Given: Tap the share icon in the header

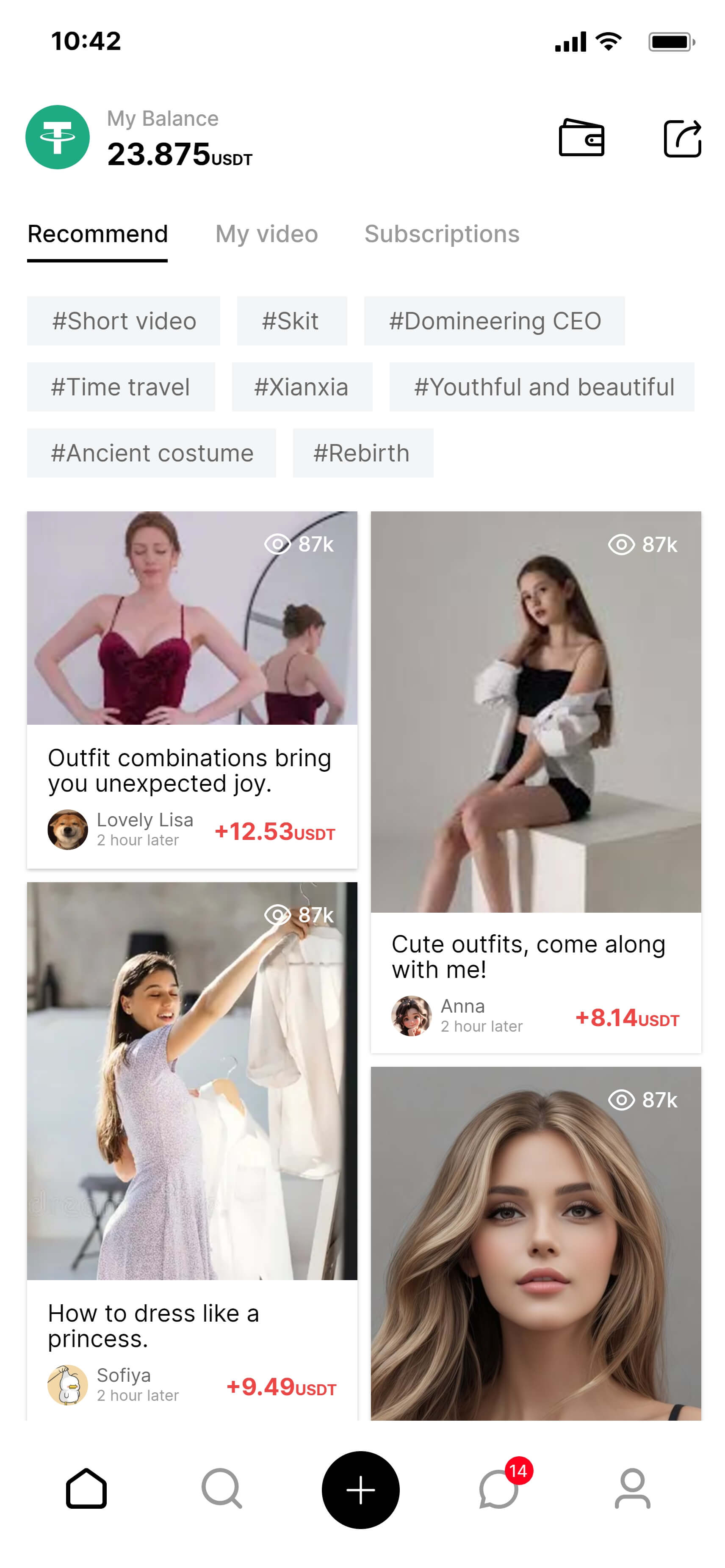Looking at the screenshot, I should 682,139.
